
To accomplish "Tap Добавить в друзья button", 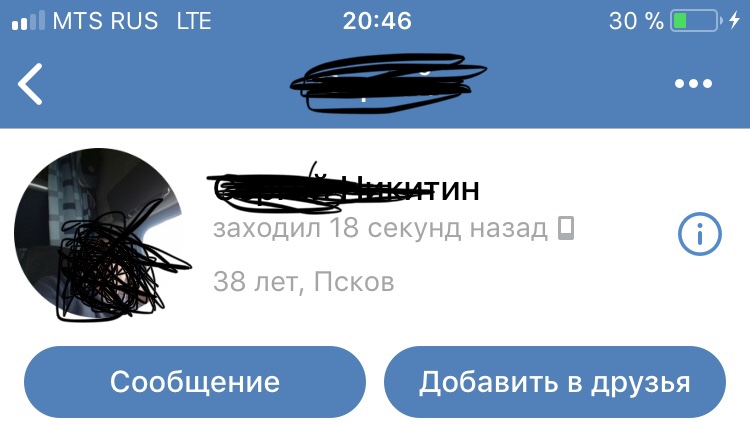I will coord(555,382).
